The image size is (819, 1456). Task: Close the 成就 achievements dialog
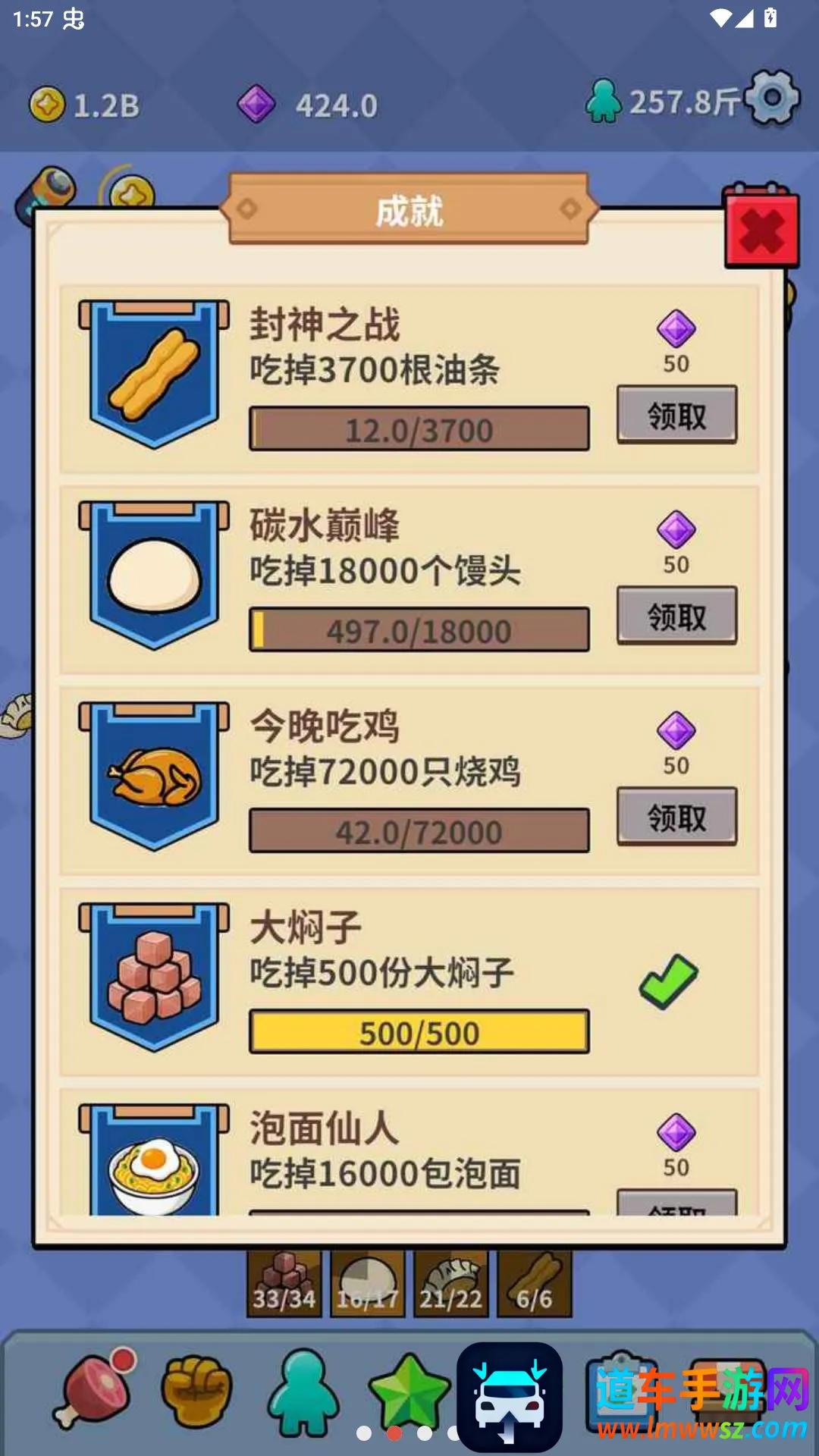coord(761,228)
